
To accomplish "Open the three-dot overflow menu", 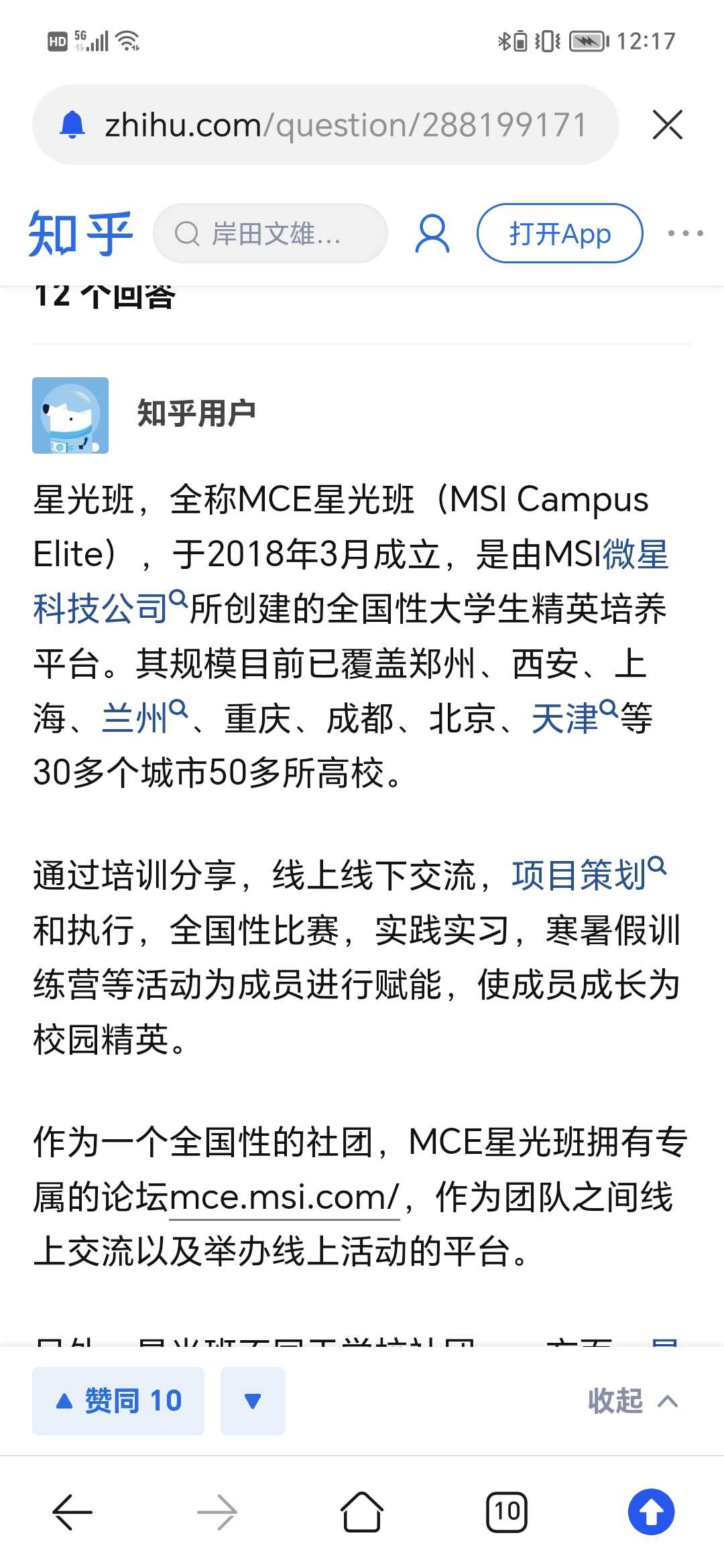I will (685, 234).
